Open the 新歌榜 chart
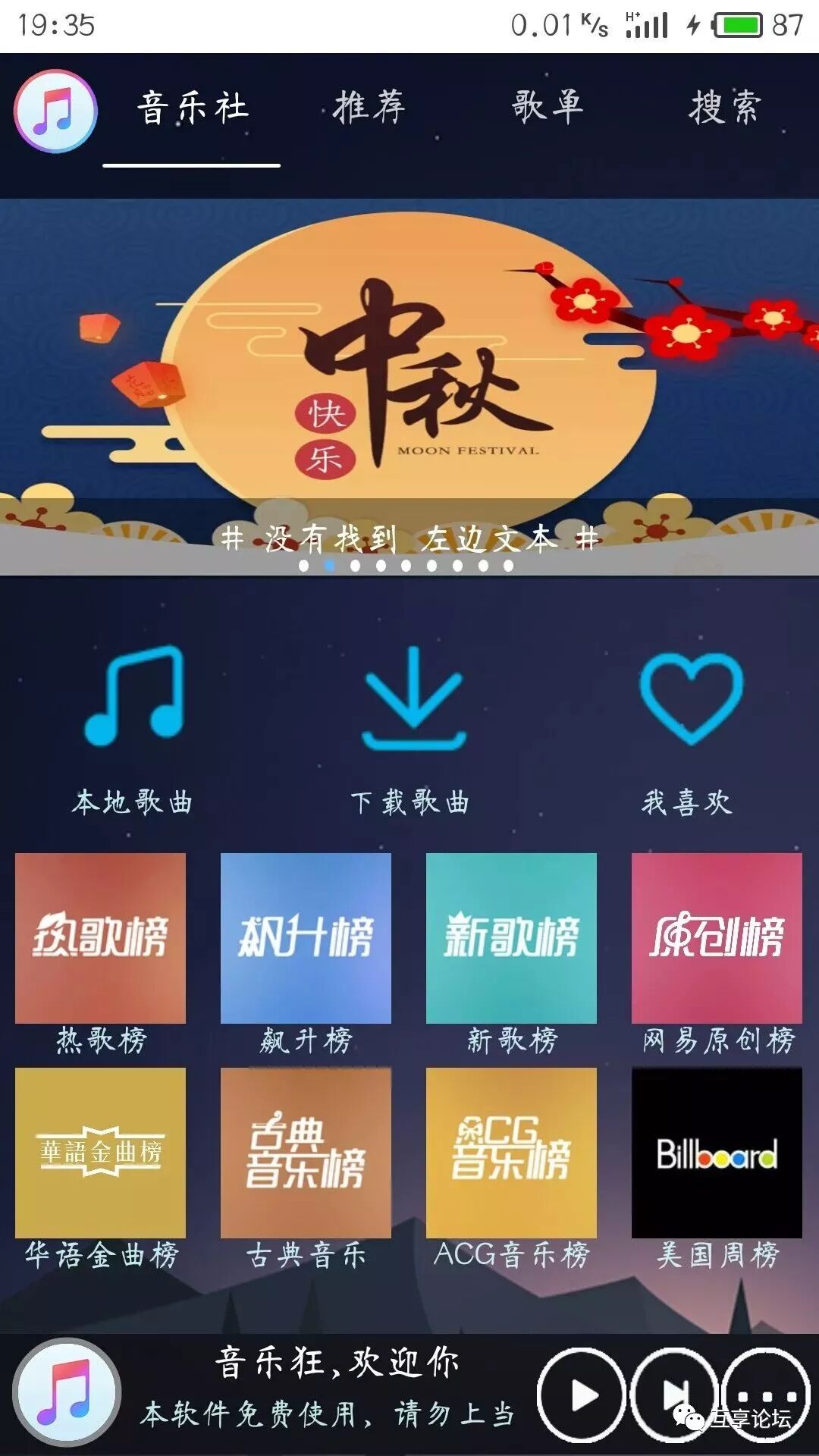 pyautogui.click(x=512, y=938)
